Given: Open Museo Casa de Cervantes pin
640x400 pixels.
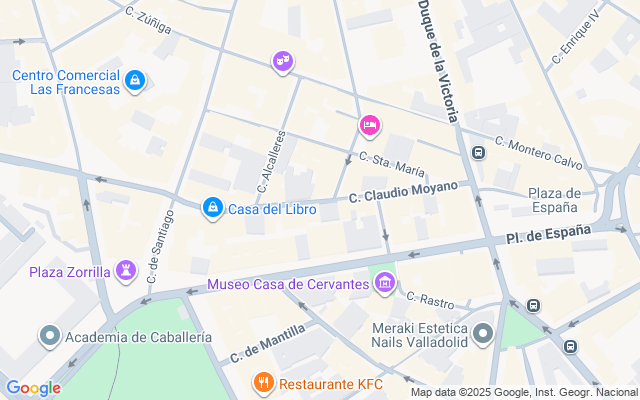Looking at the screenshot, I should coord(384,285).
